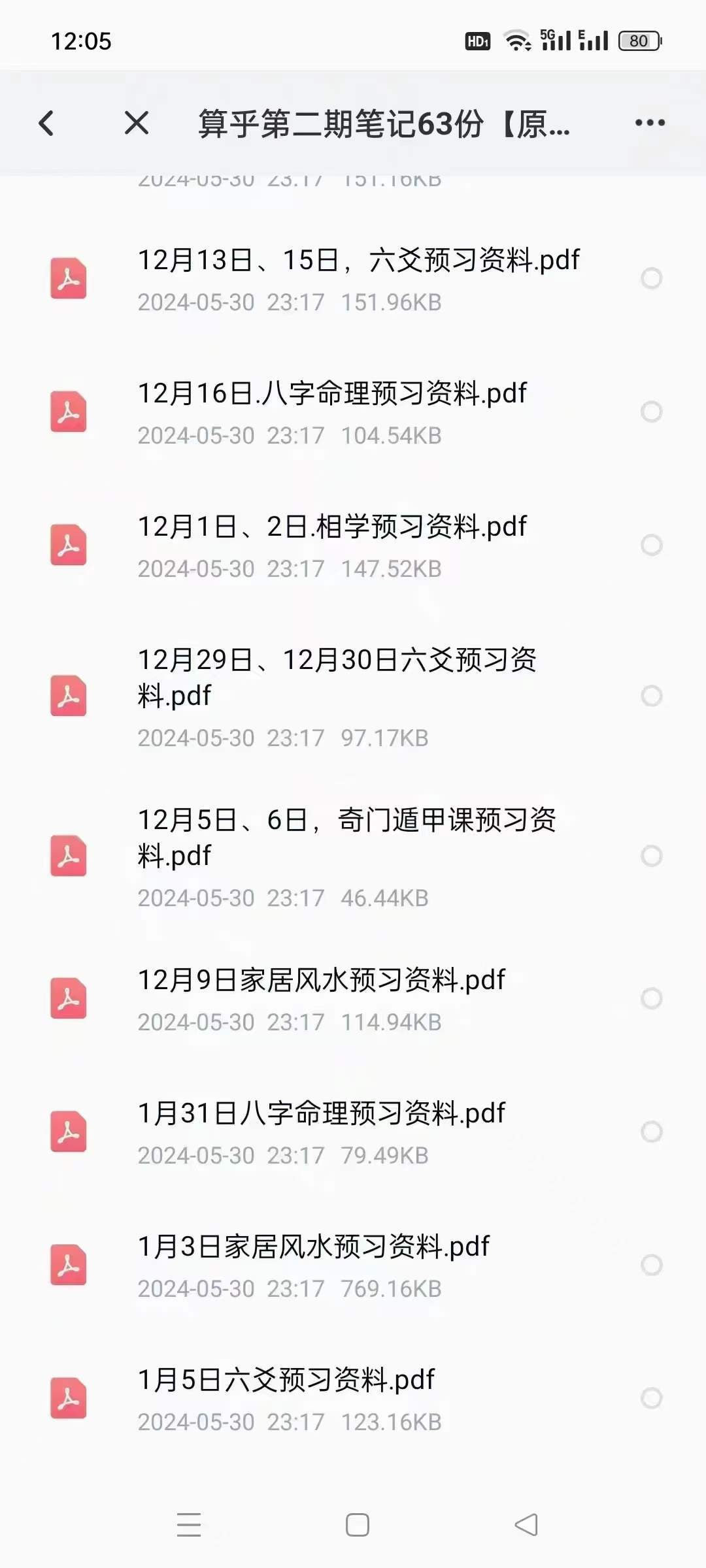Tick the selector for 12月1日、2日.相学预习资料.pdf
Viewport: 706px width, 1568px height.
coord(651,545)
